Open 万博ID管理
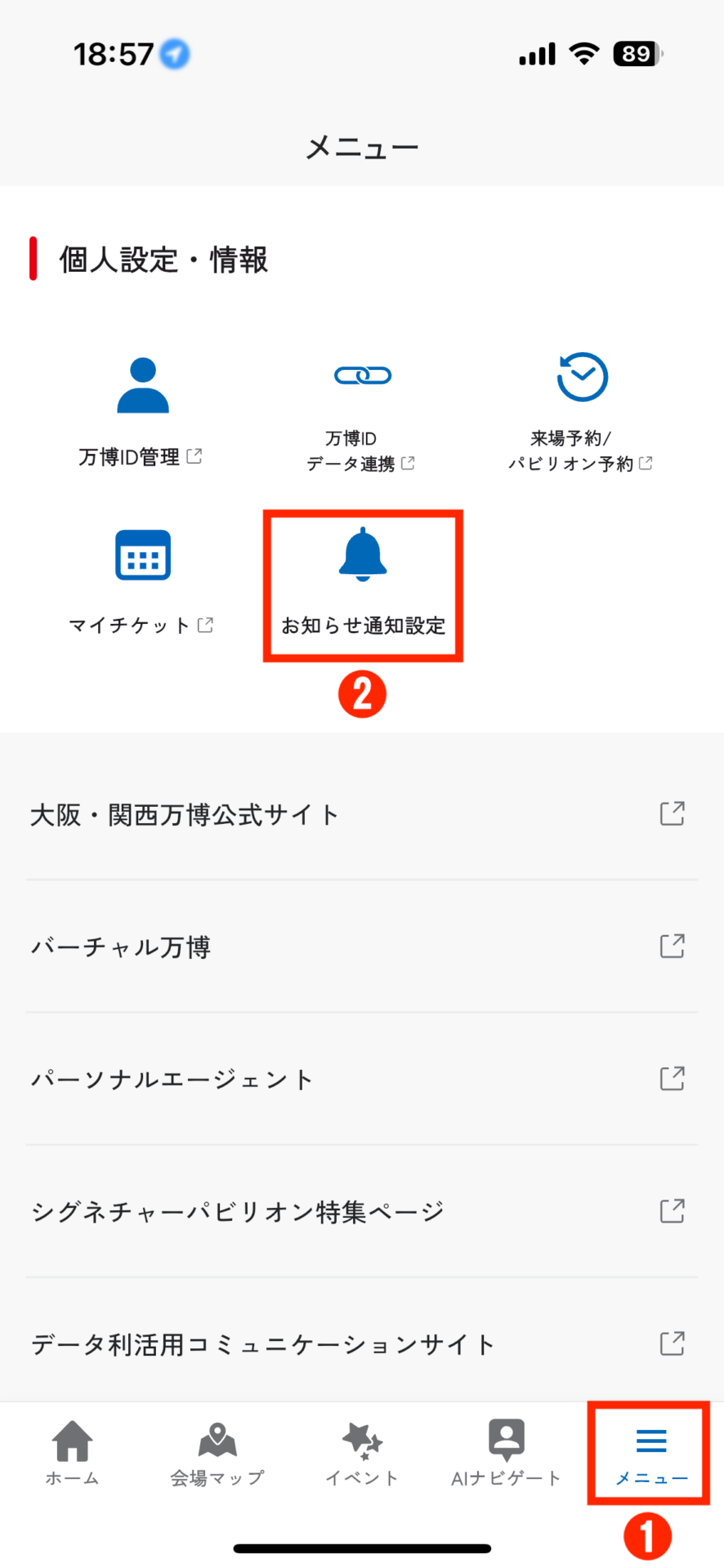This screenshot has width=724, height=1568. click(141, 412)
